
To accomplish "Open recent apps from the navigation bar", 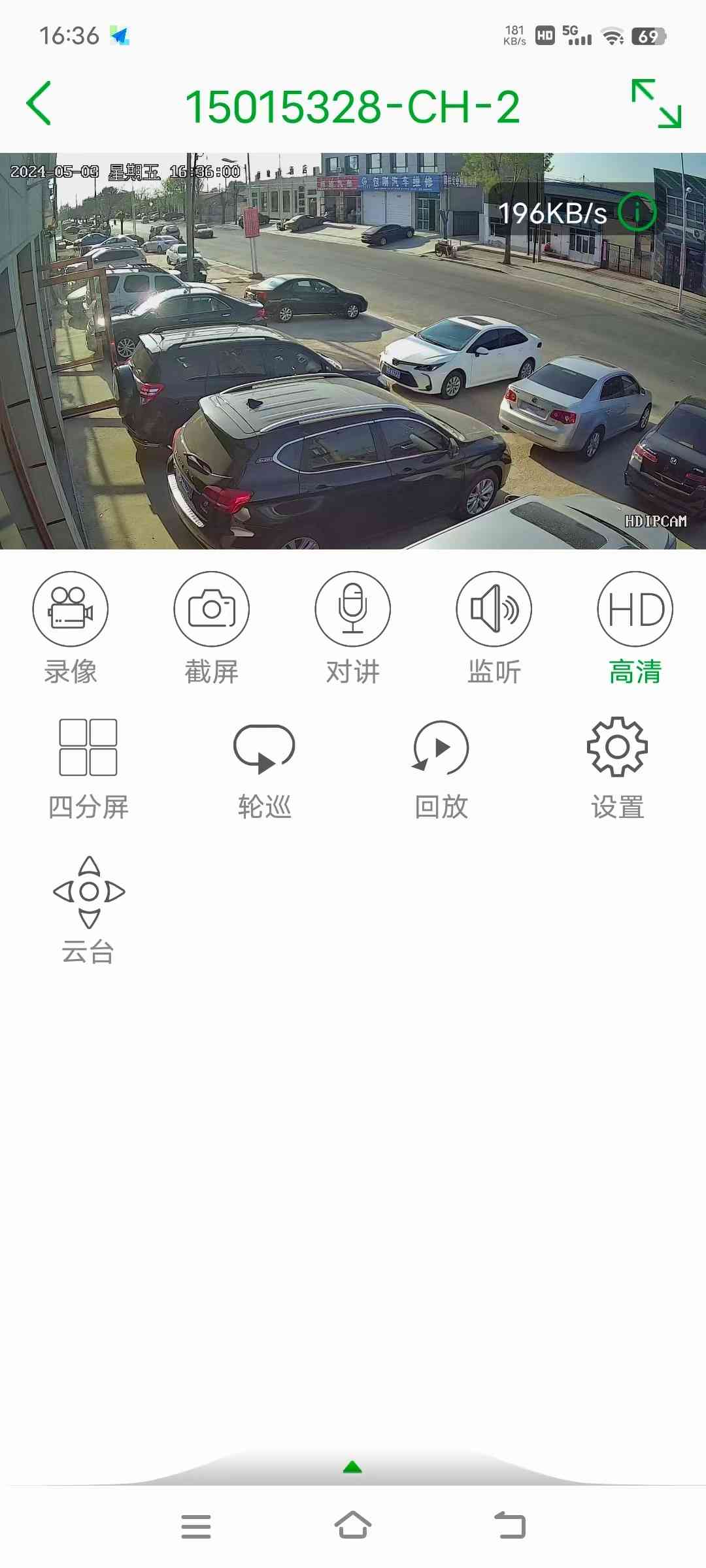I will (196, 1526).
